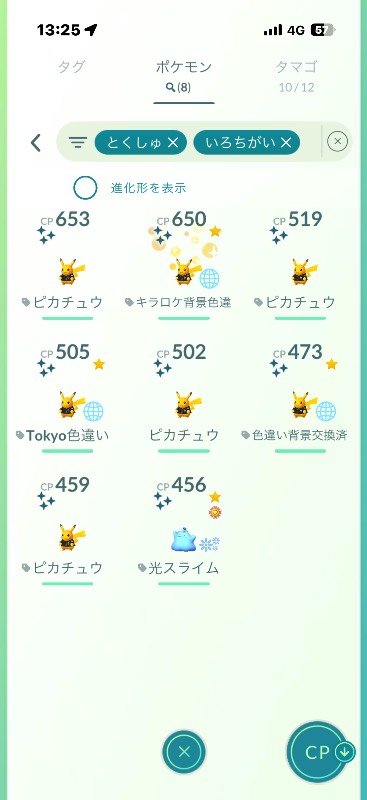Enable the 進化形を表示 option
This screenshot has height=800, width=367.
click(x=85, y=188)
